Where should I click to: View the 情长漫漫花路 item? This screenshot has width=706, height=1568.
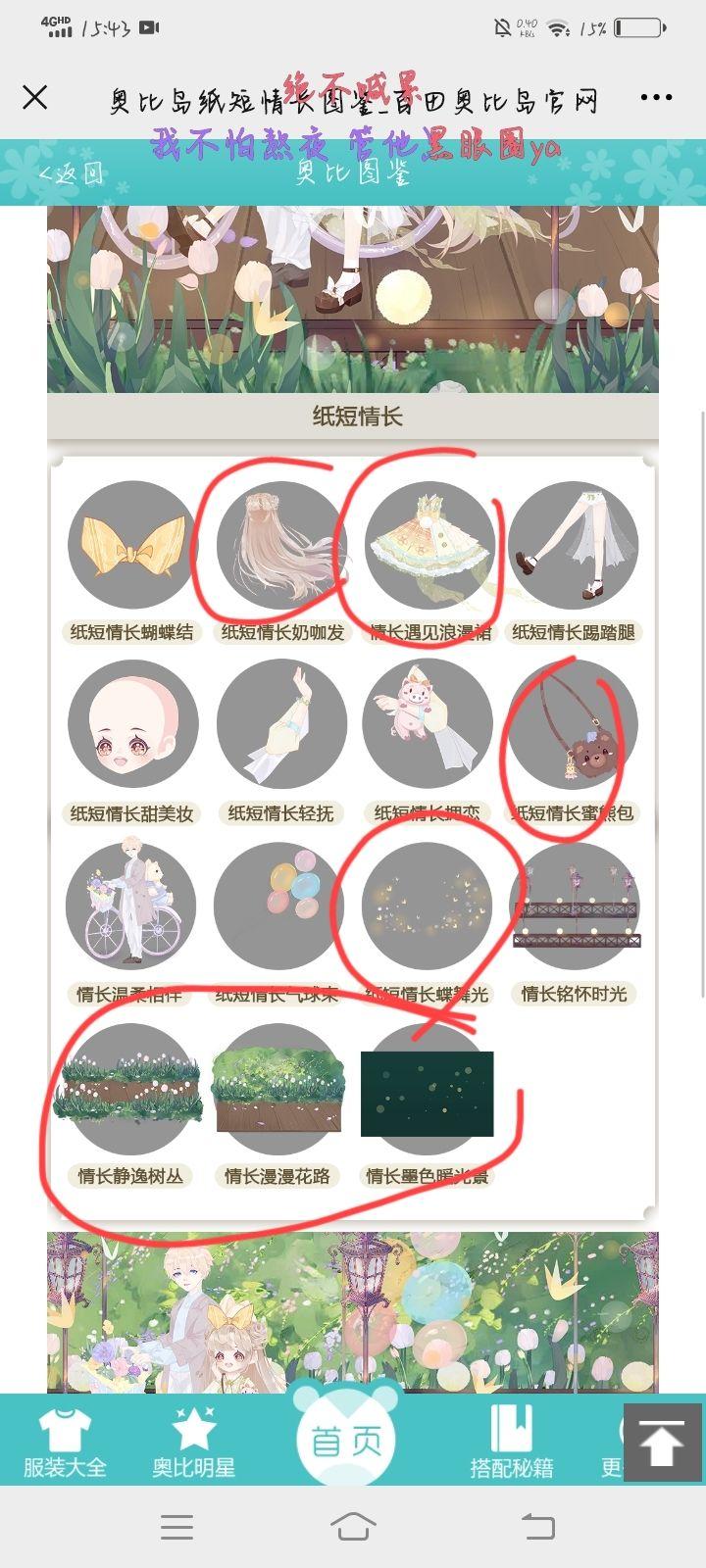(278, 1089)
